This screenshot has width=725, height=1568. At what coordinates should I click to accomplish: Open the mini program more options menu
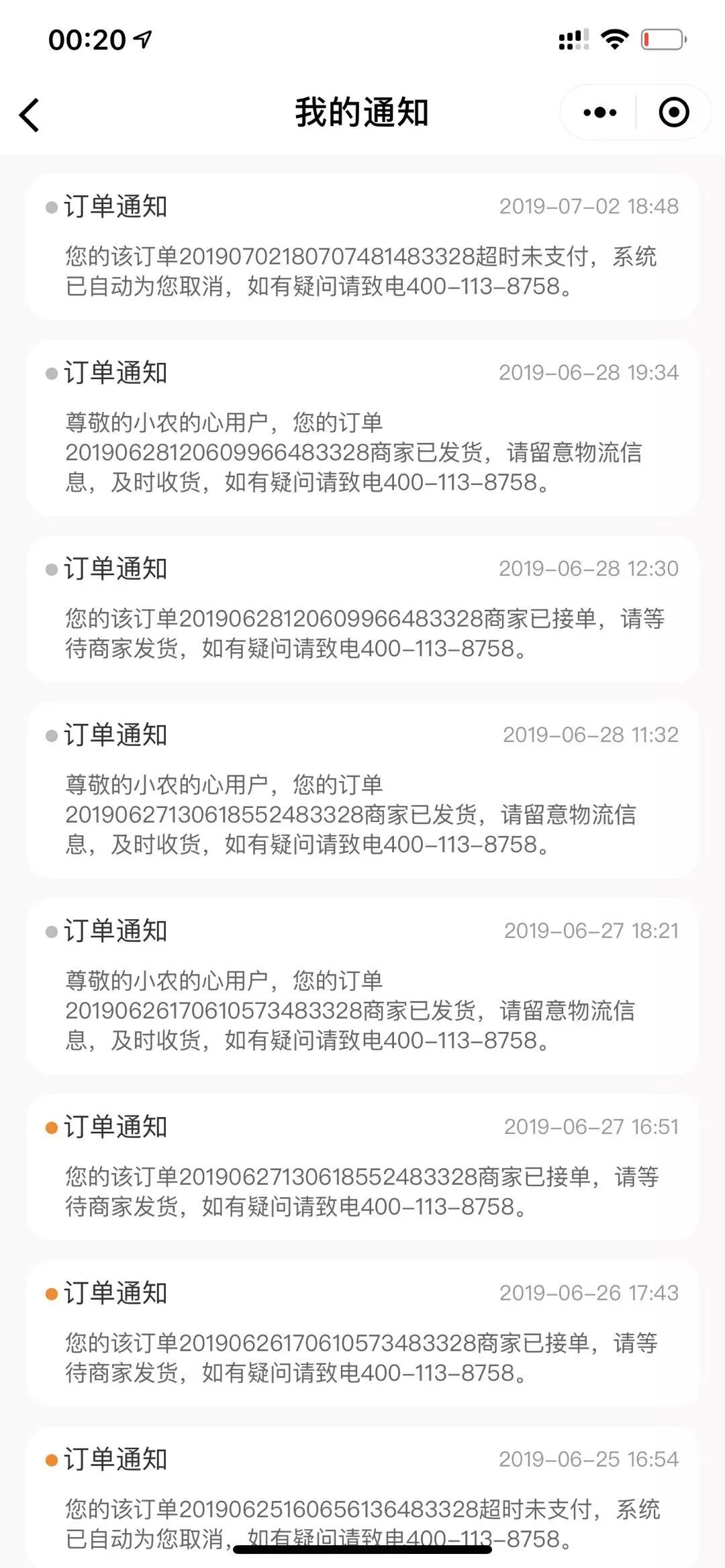[599, 113]
